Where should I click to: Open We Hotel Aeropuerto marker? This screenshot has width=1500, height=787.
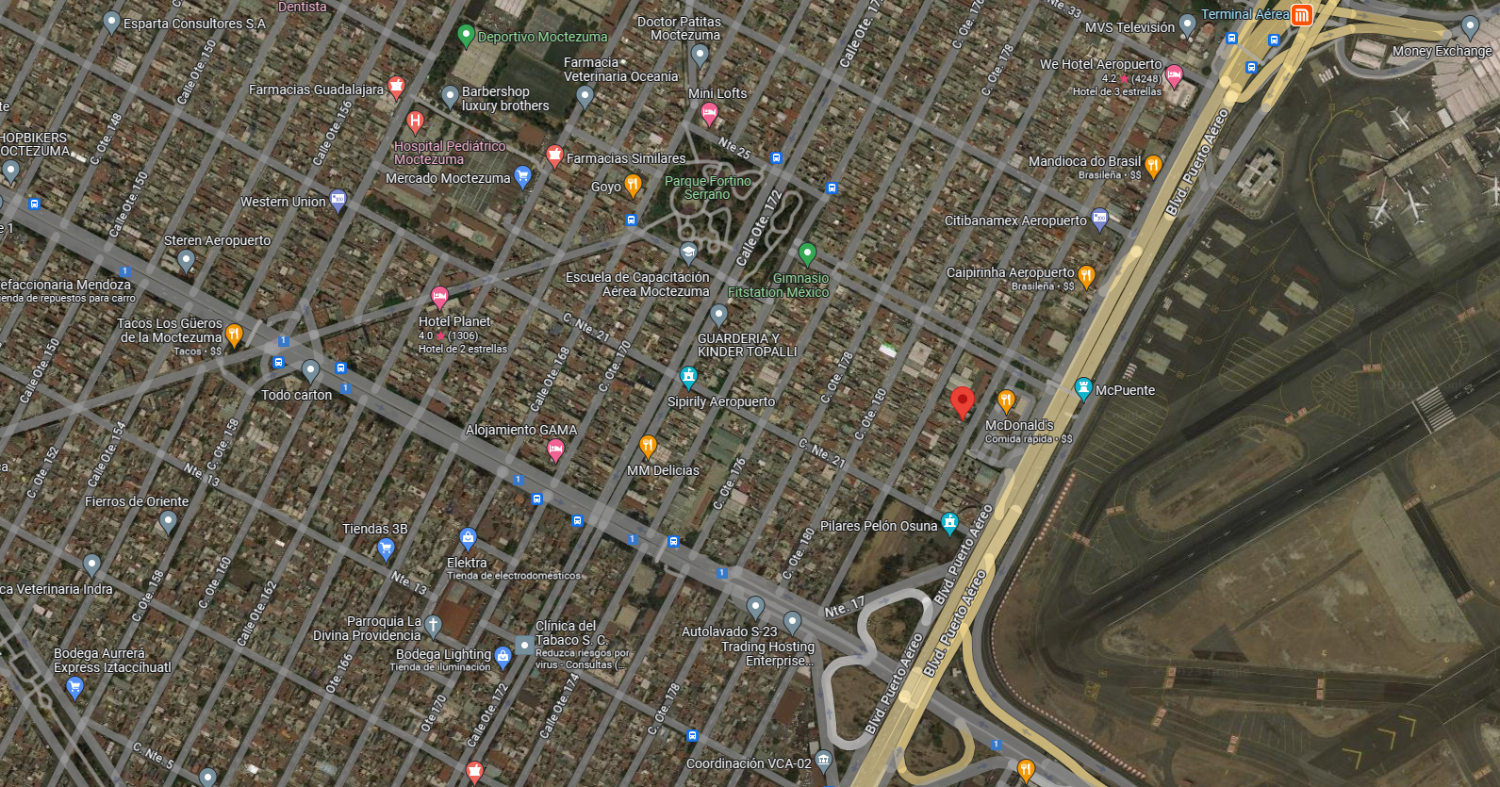(x=1174, y=75)
